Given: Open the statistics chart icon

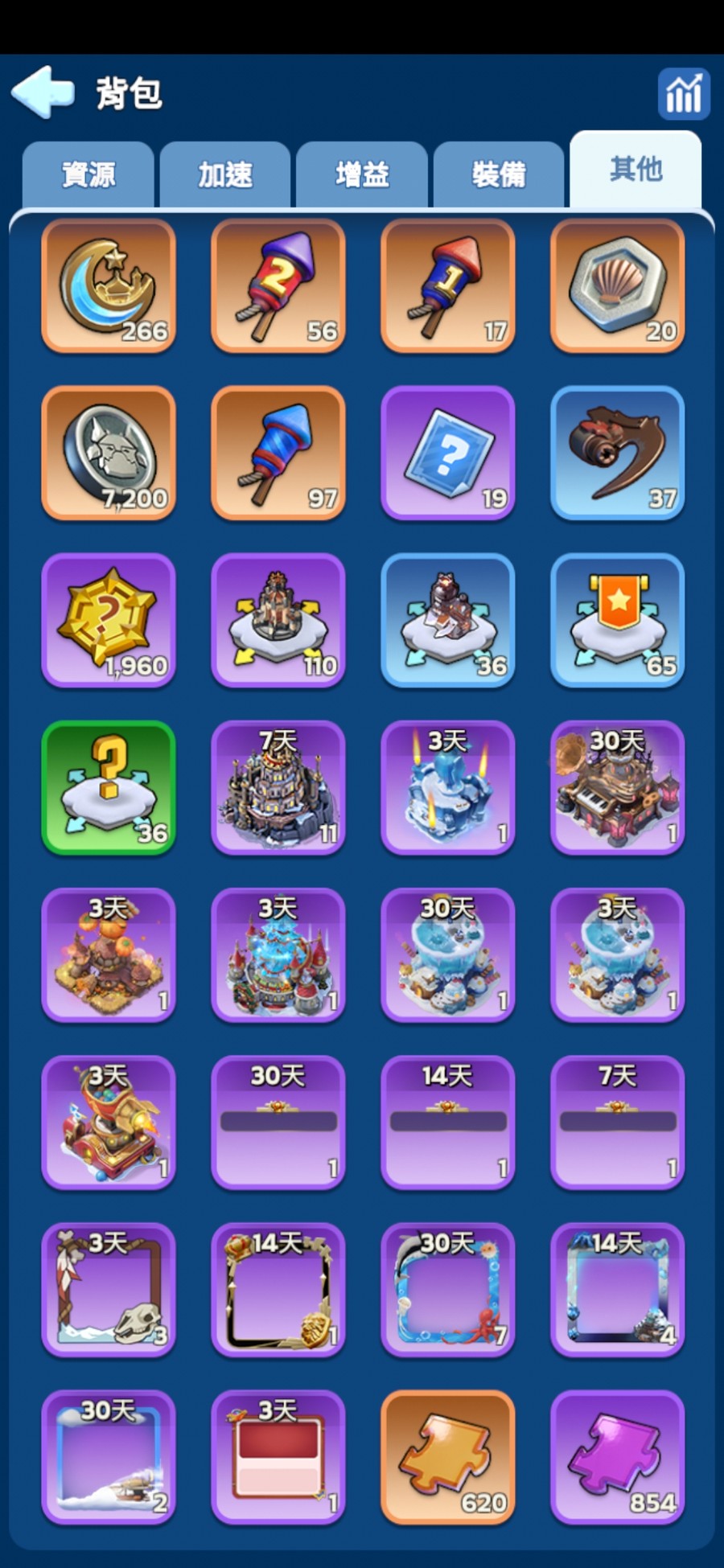Looking at the screenshot, I should (683, 94).
